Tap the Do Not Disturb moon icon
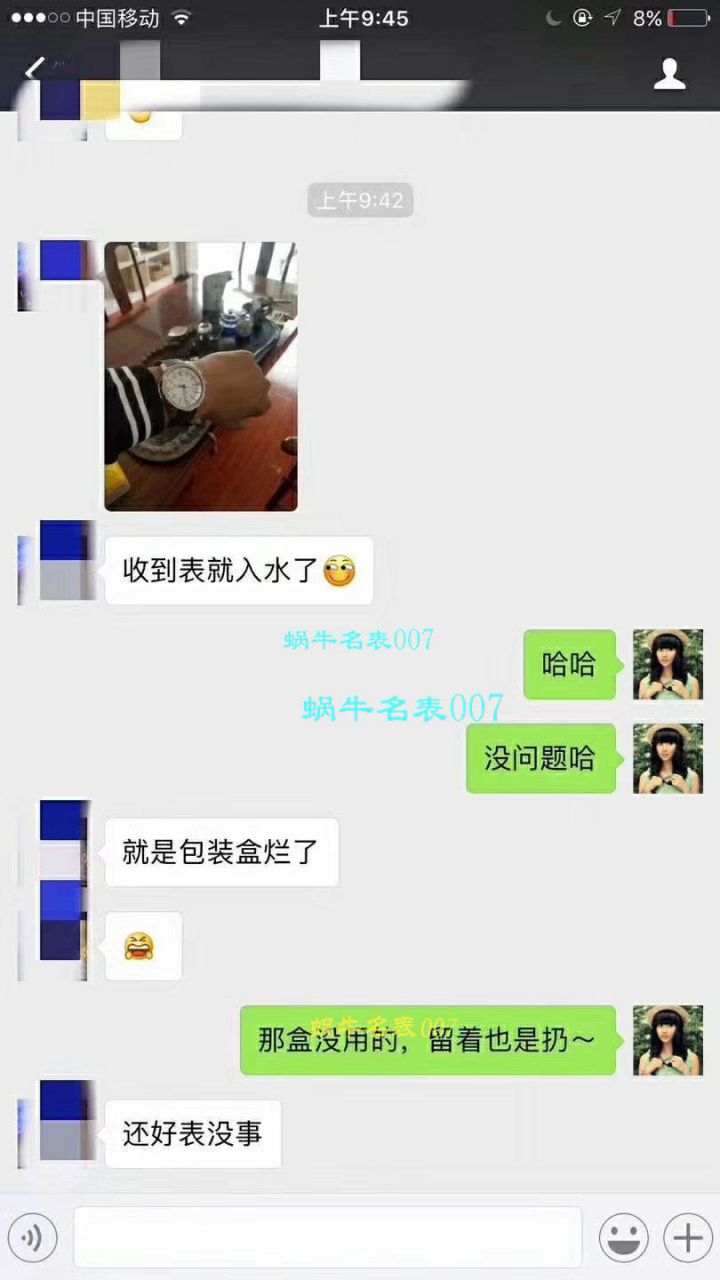 point(554,17)
